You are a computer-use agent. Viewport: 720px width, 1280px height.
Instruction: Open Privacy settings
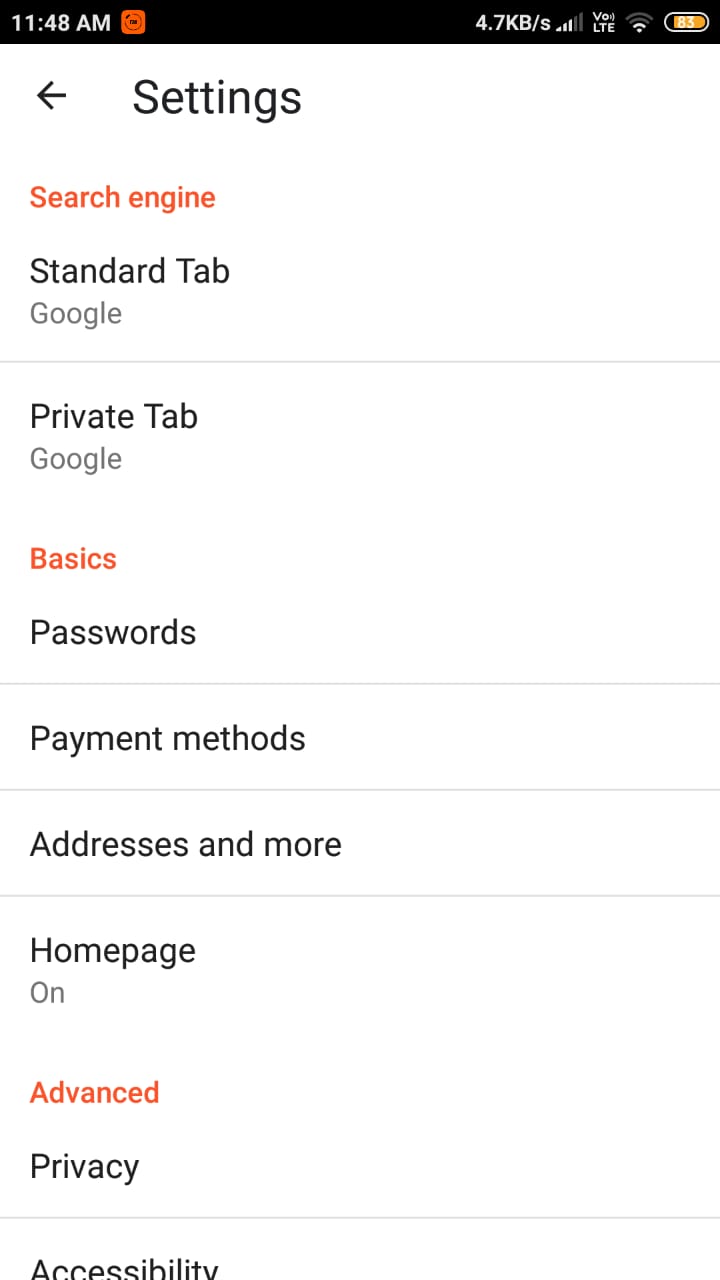point(360,1166)
